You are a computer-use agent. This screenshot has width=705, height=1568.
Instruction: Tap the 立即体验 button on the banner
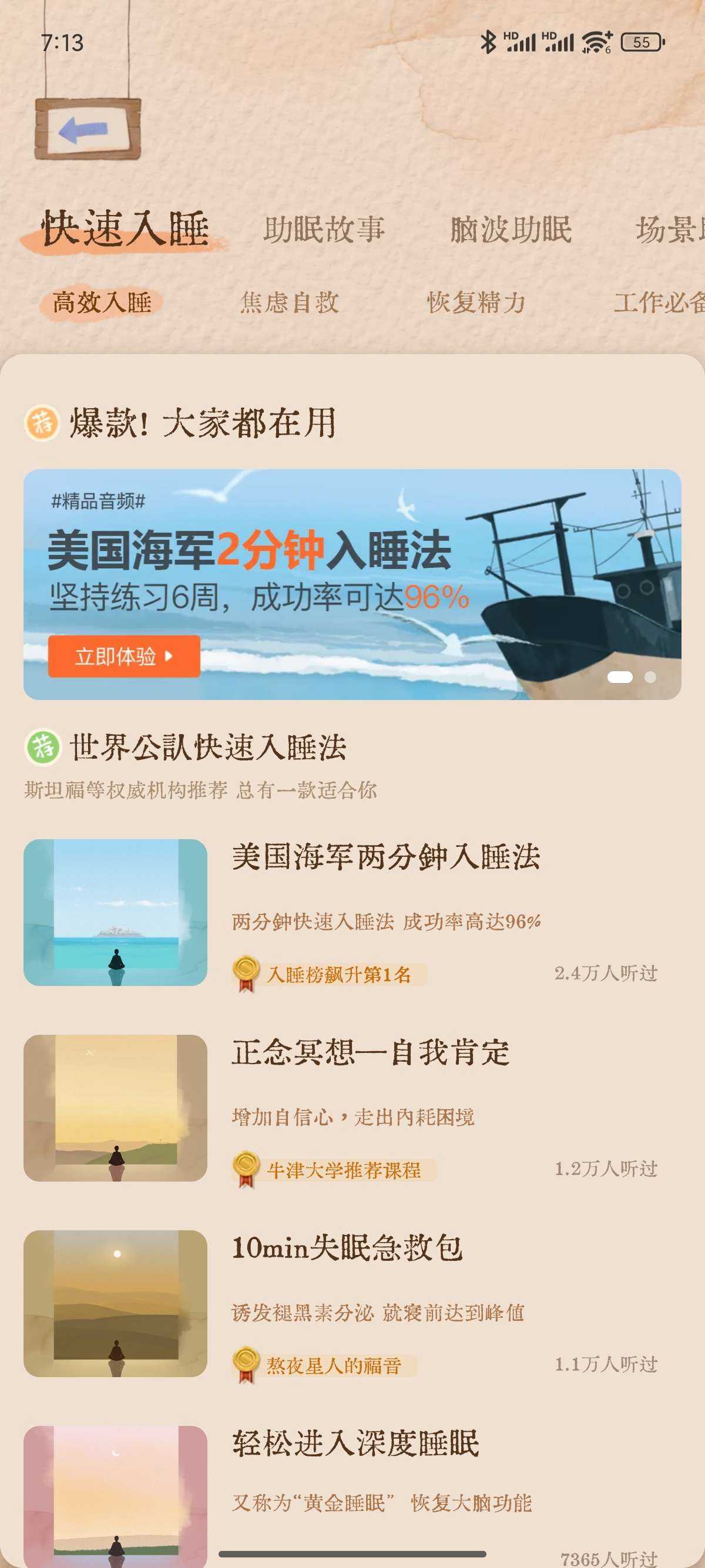[x=123, y=656]
